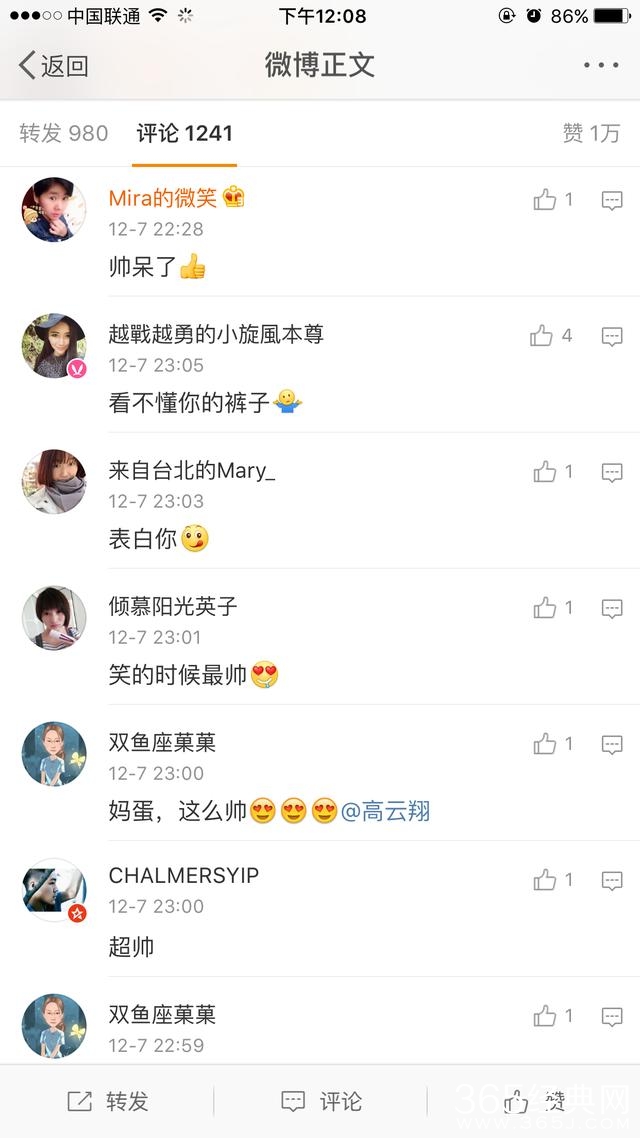Open the @高云翔 mention link
This screenshot has width=640, height=1138.
[386, 811]
